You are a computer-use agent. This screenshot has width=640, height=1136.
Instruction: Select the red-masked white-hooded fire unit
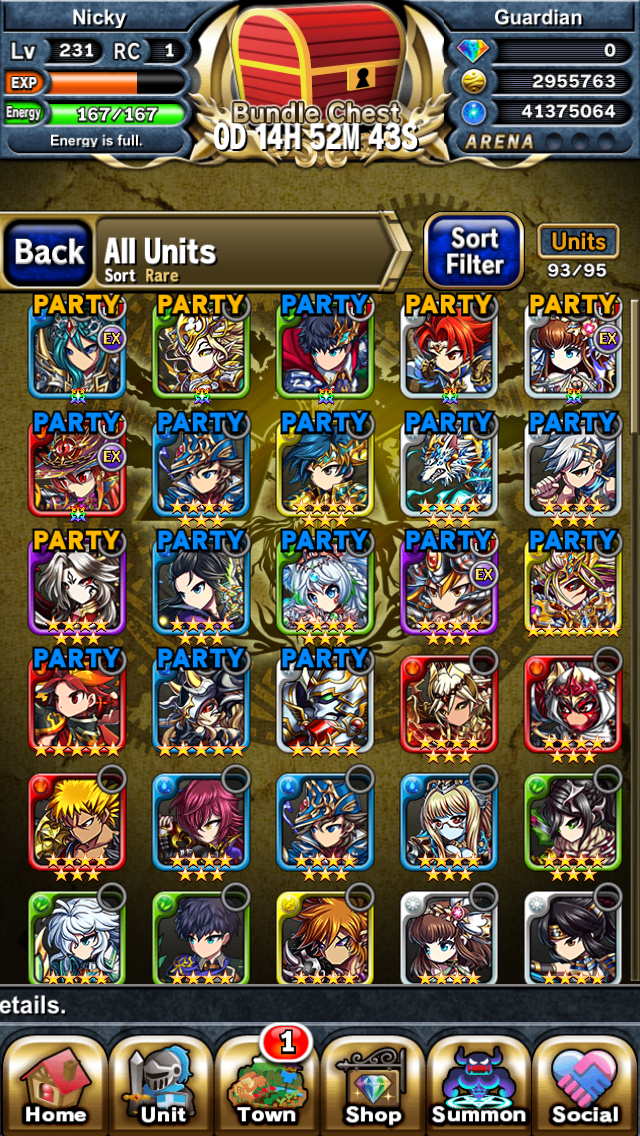573,705
